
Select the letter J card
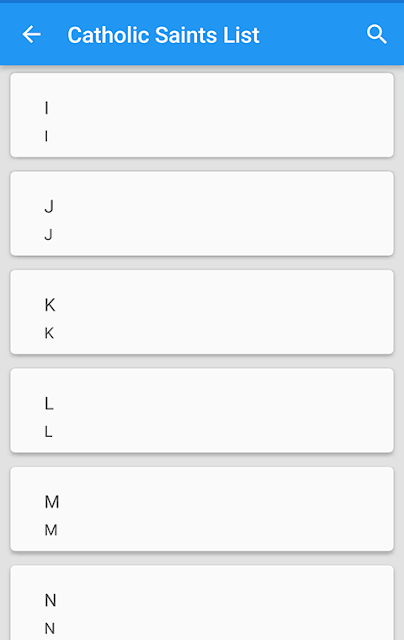[x=202, y=213]
